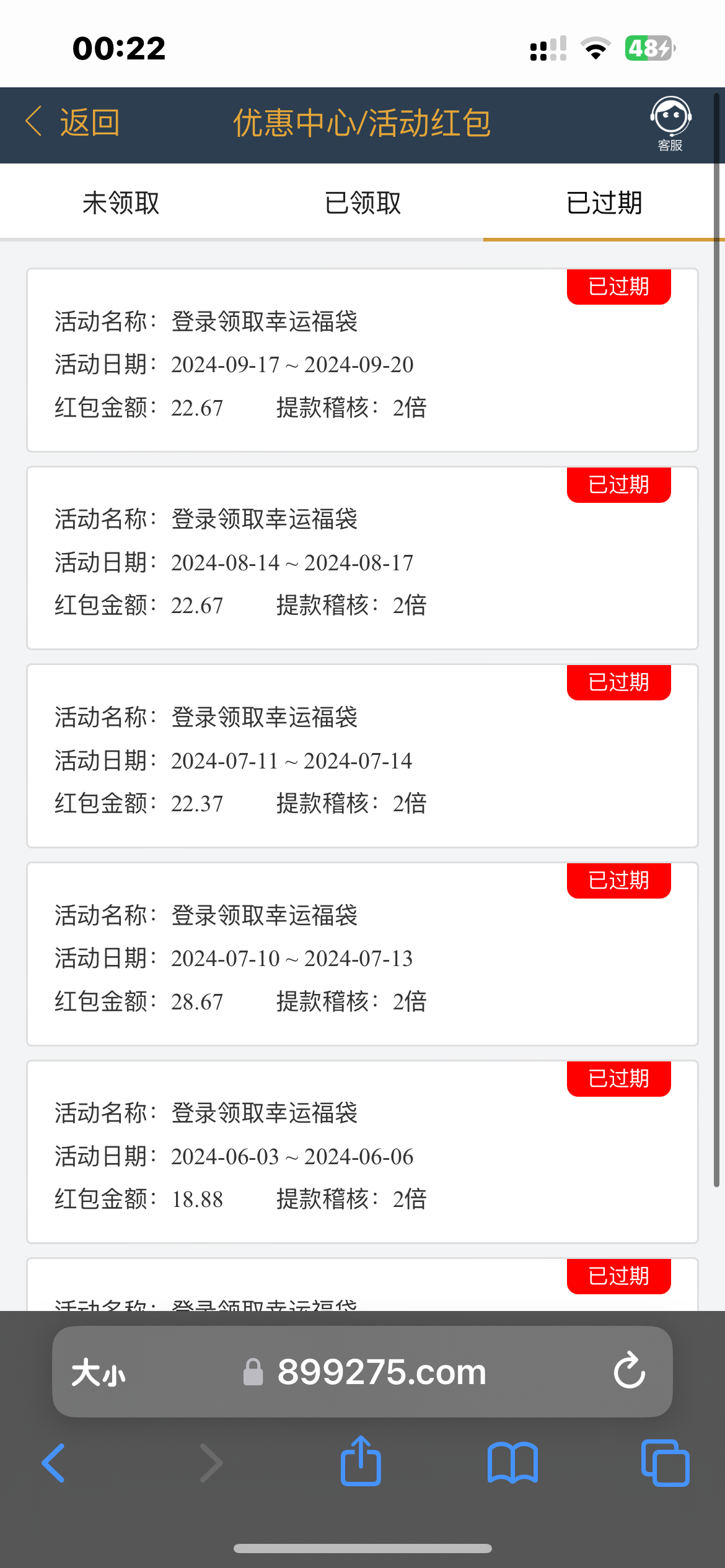The image size is (725, 1568).
Task: Switch to the 已领取 tab
Action: (362, 203)
